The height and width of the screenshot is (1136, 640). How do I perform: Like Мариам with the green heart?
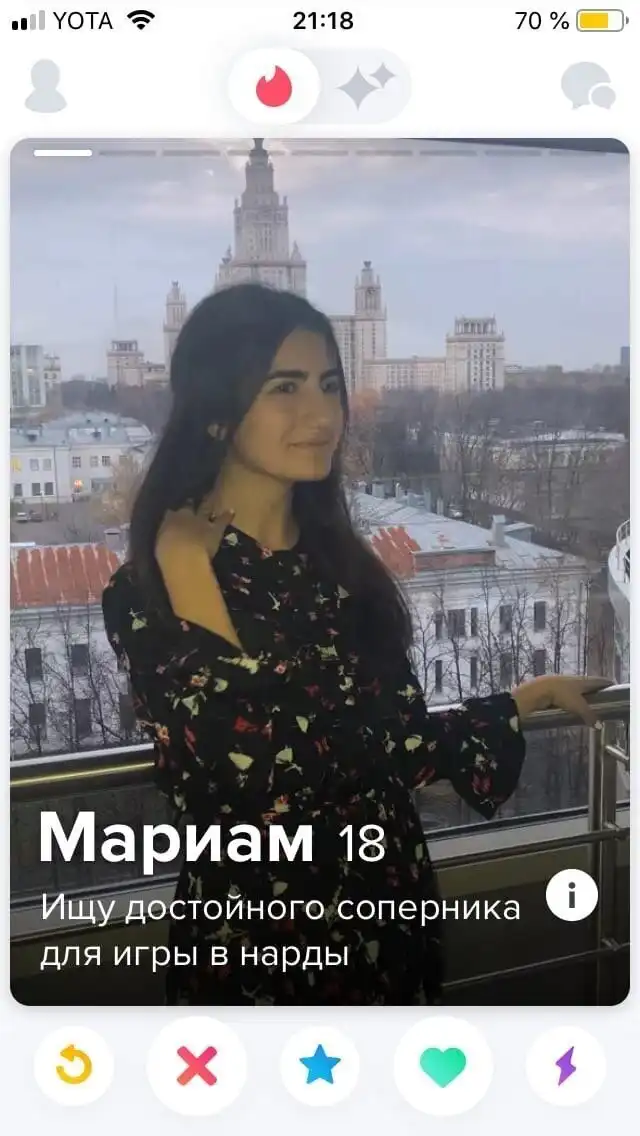coord(443,1066)
